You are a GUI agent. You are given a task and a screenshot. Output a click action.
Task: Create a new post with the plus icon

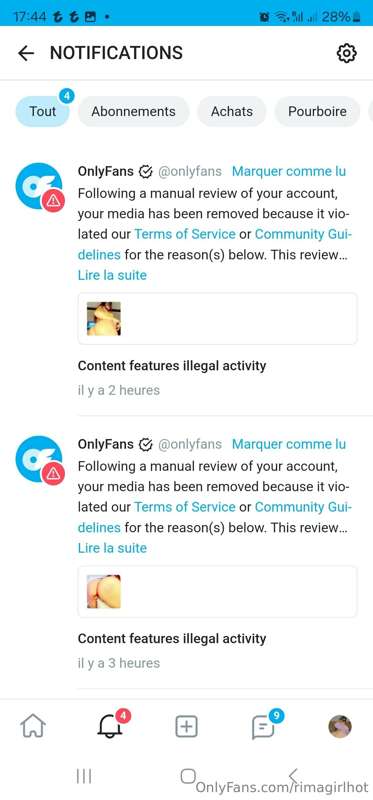186,726
